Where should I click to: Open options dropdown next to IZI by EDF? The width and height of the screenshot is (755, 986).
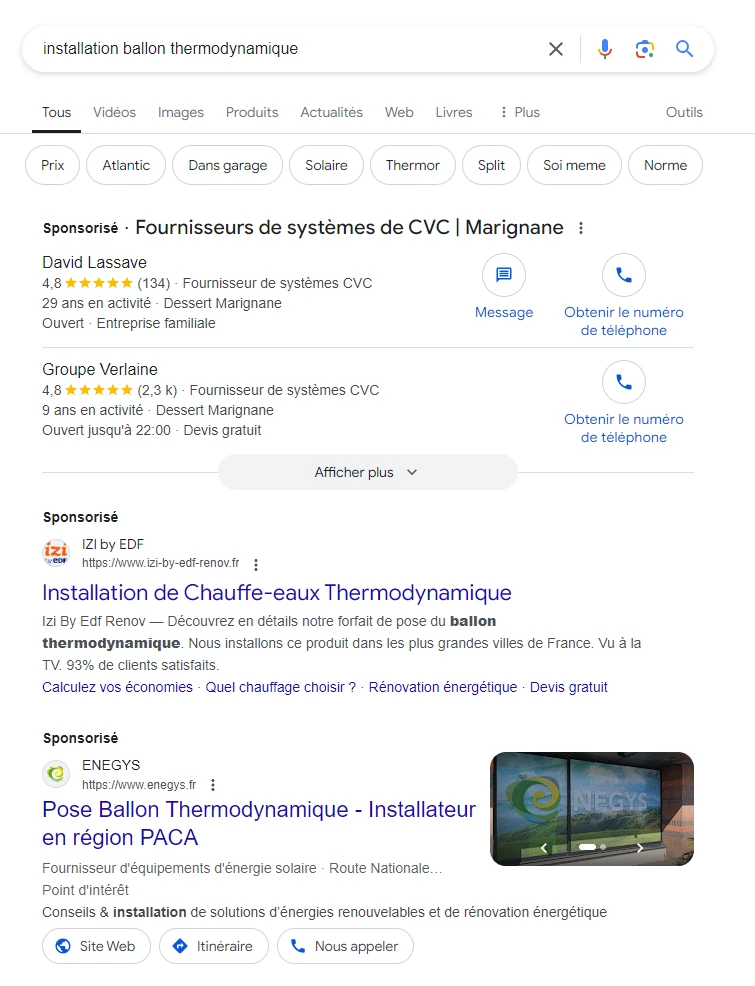point(256,564)
